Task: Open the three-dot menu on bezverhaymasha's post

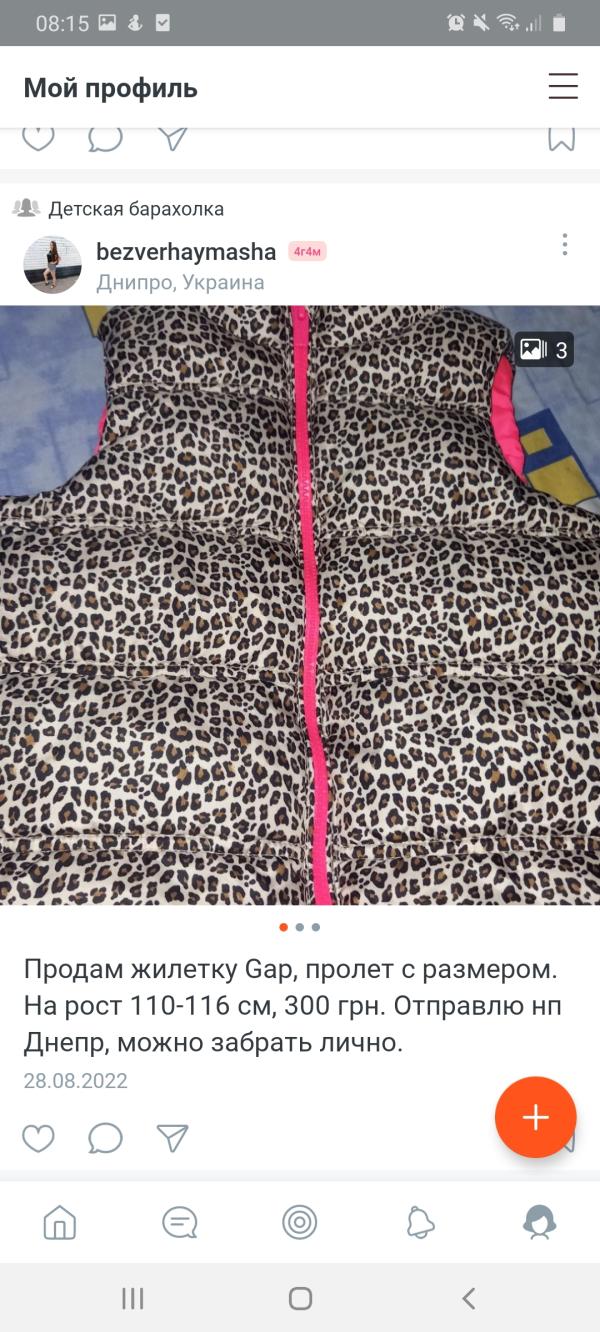Action: coord(565,244)
